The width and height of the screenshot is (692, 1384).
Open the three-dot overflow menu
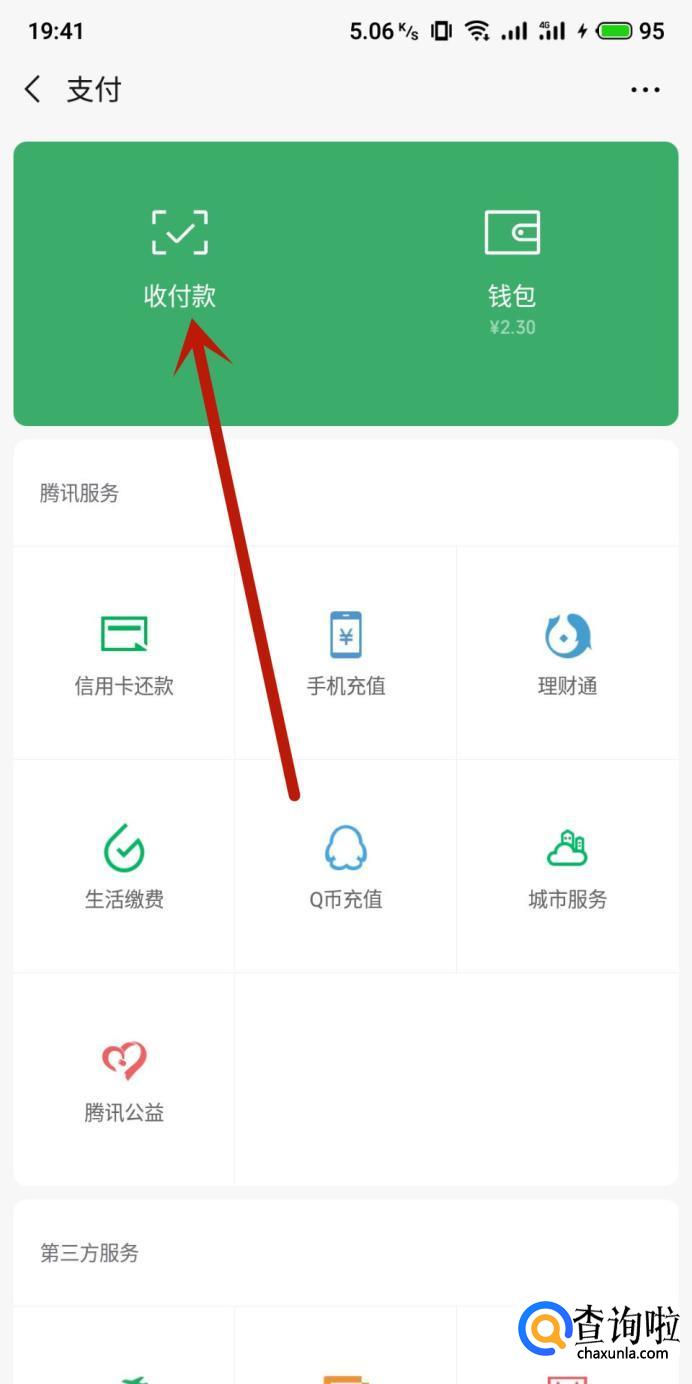point(645,90)
